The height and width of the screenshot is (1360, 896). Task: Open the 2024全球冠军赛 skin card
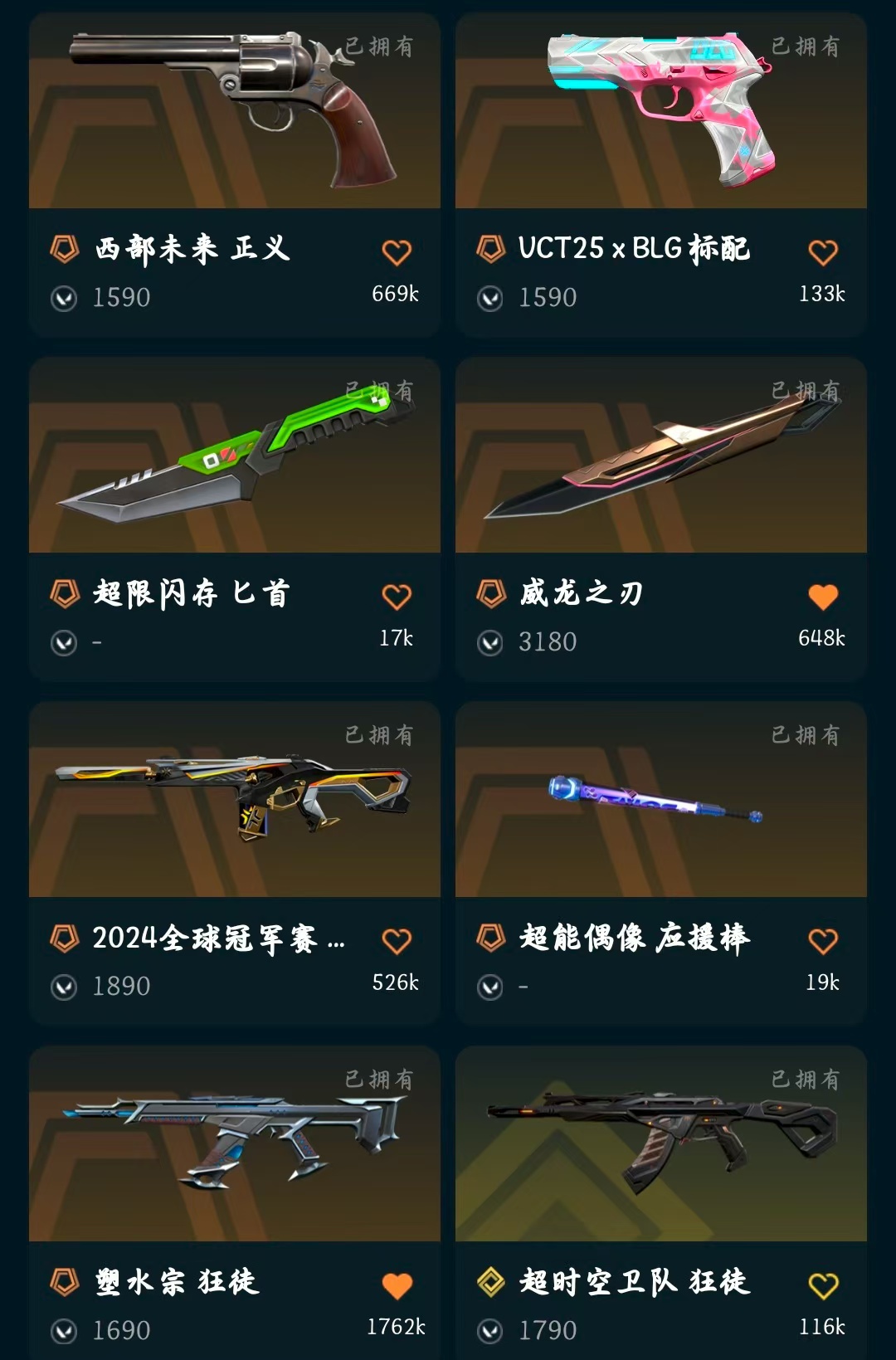(234, 801)
